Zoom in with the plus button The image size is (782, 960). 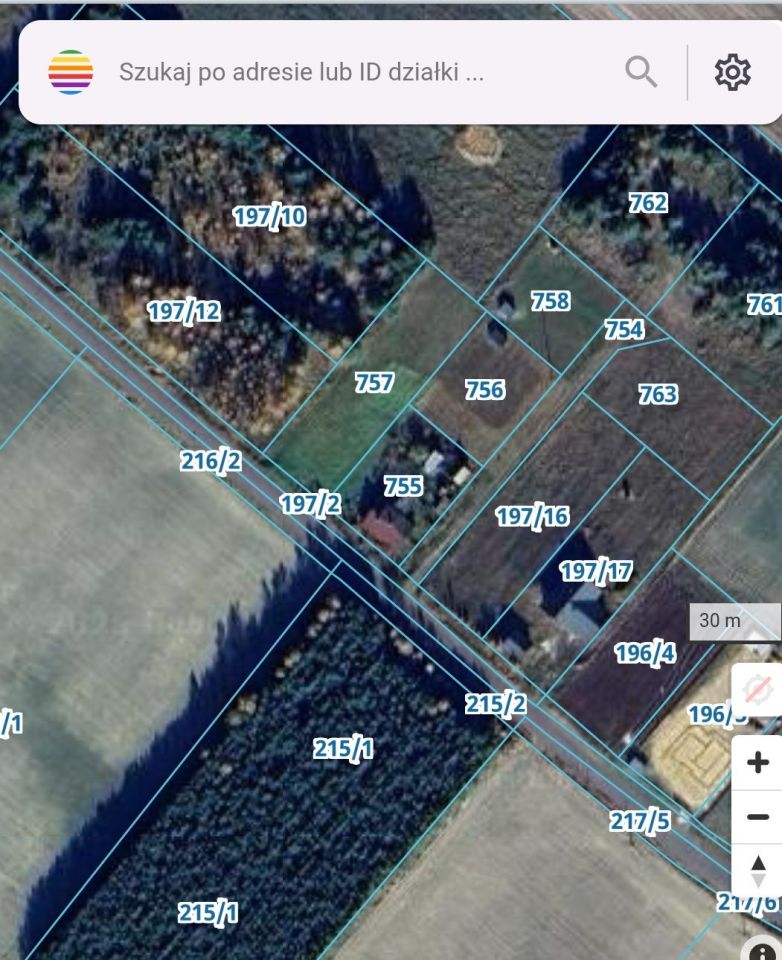pos(757,763)
